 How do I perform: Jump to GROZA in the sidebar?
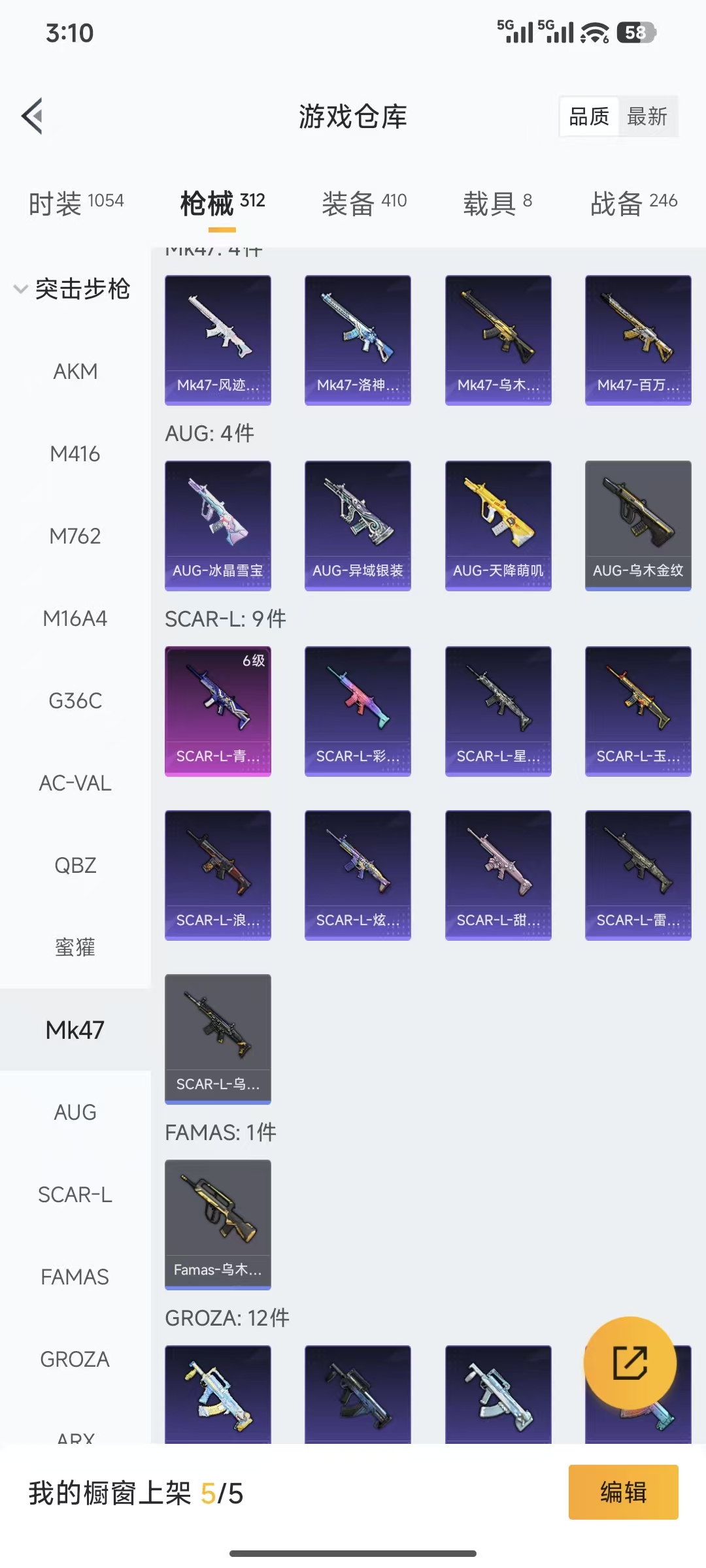(x=75, y=1360)
